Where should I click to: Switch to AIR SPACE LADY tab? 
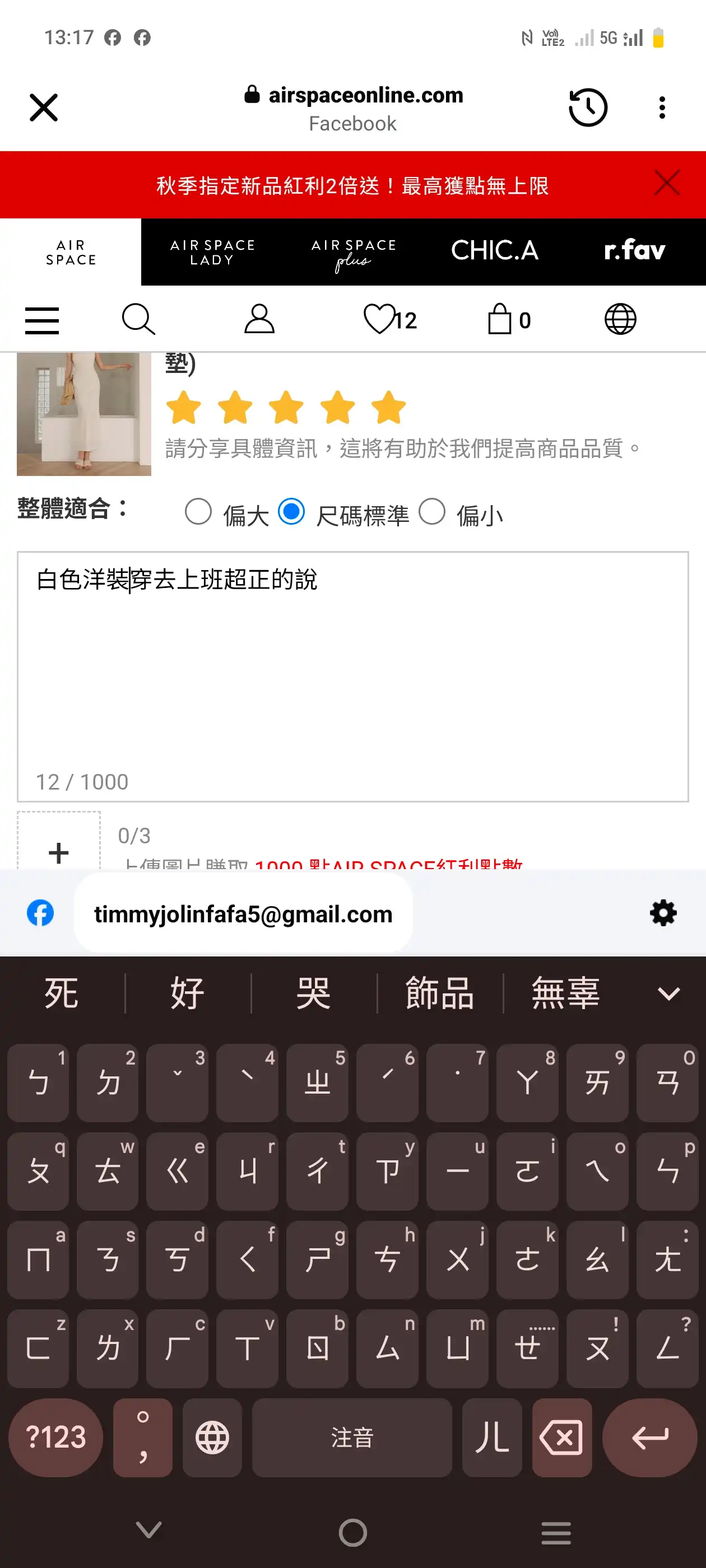[x=211, y=252]
